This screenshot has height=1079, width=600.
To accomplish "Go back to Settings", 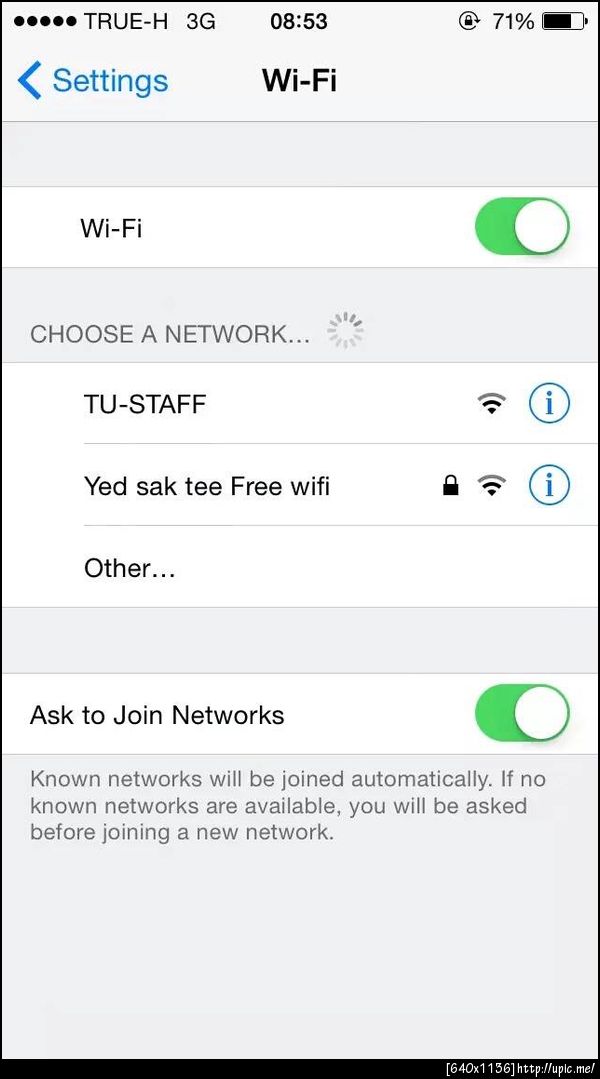I will pyautogui.click(x=93, y=80).
